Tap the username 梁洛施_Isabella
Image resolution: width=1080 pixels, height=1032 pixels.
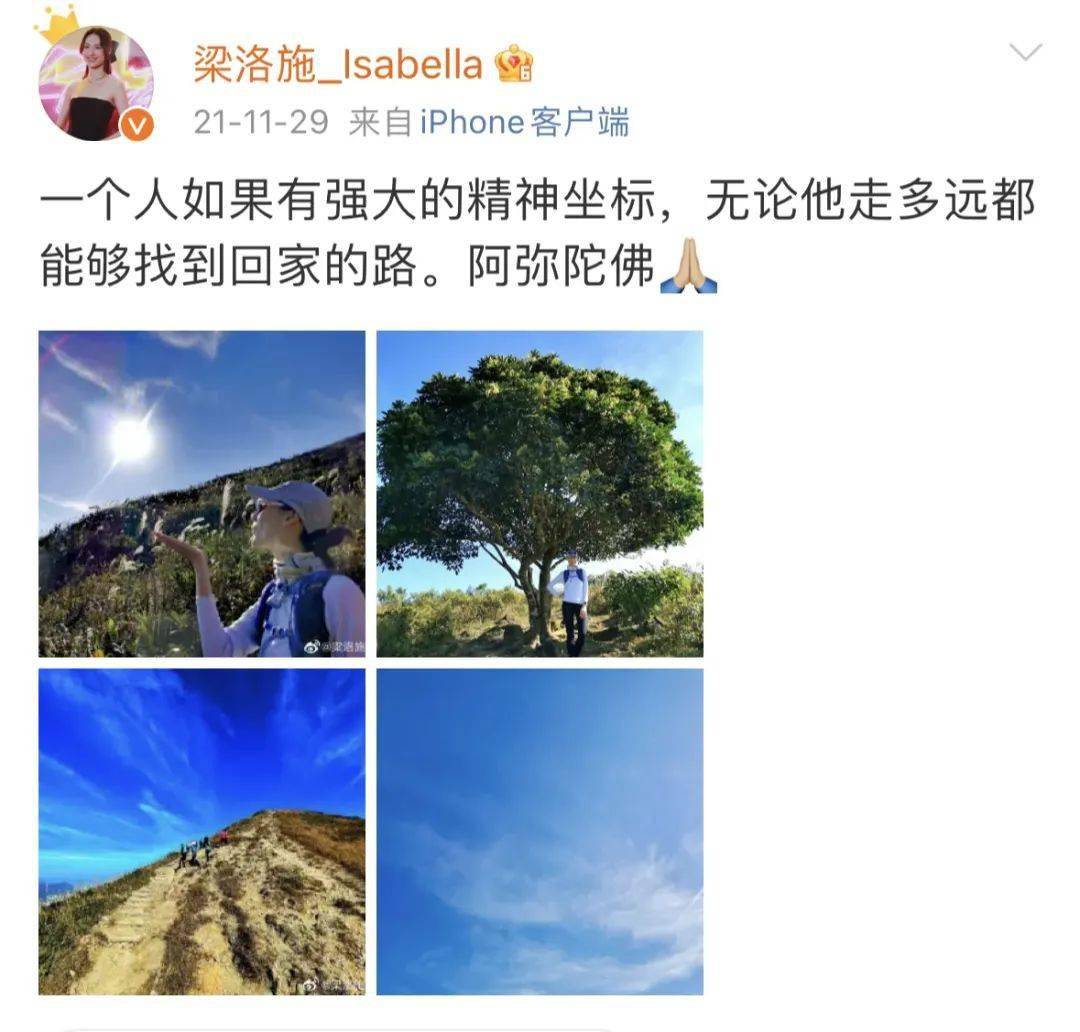[339, 65]
